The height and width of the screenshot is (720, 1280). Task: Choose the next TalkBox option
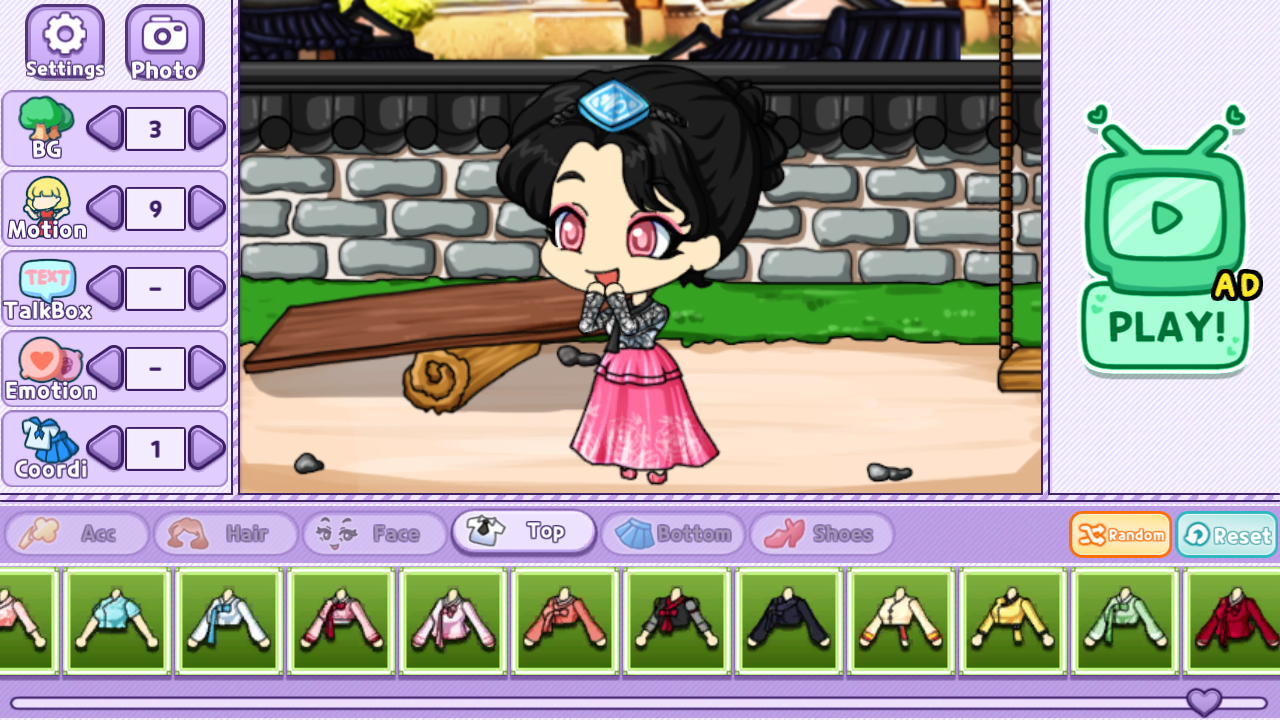207,289
